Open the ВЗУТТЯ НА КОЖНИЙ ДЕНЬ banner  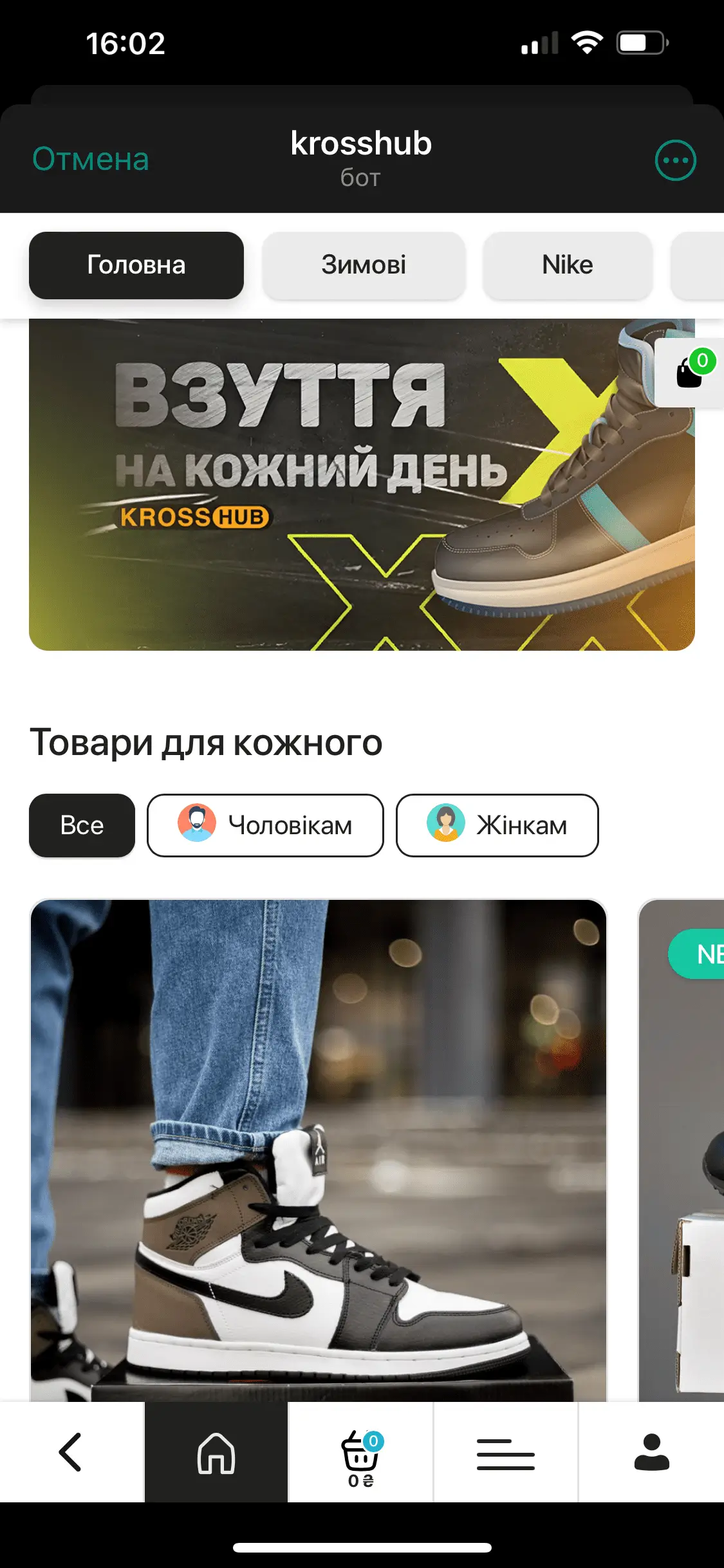(362, 485)
